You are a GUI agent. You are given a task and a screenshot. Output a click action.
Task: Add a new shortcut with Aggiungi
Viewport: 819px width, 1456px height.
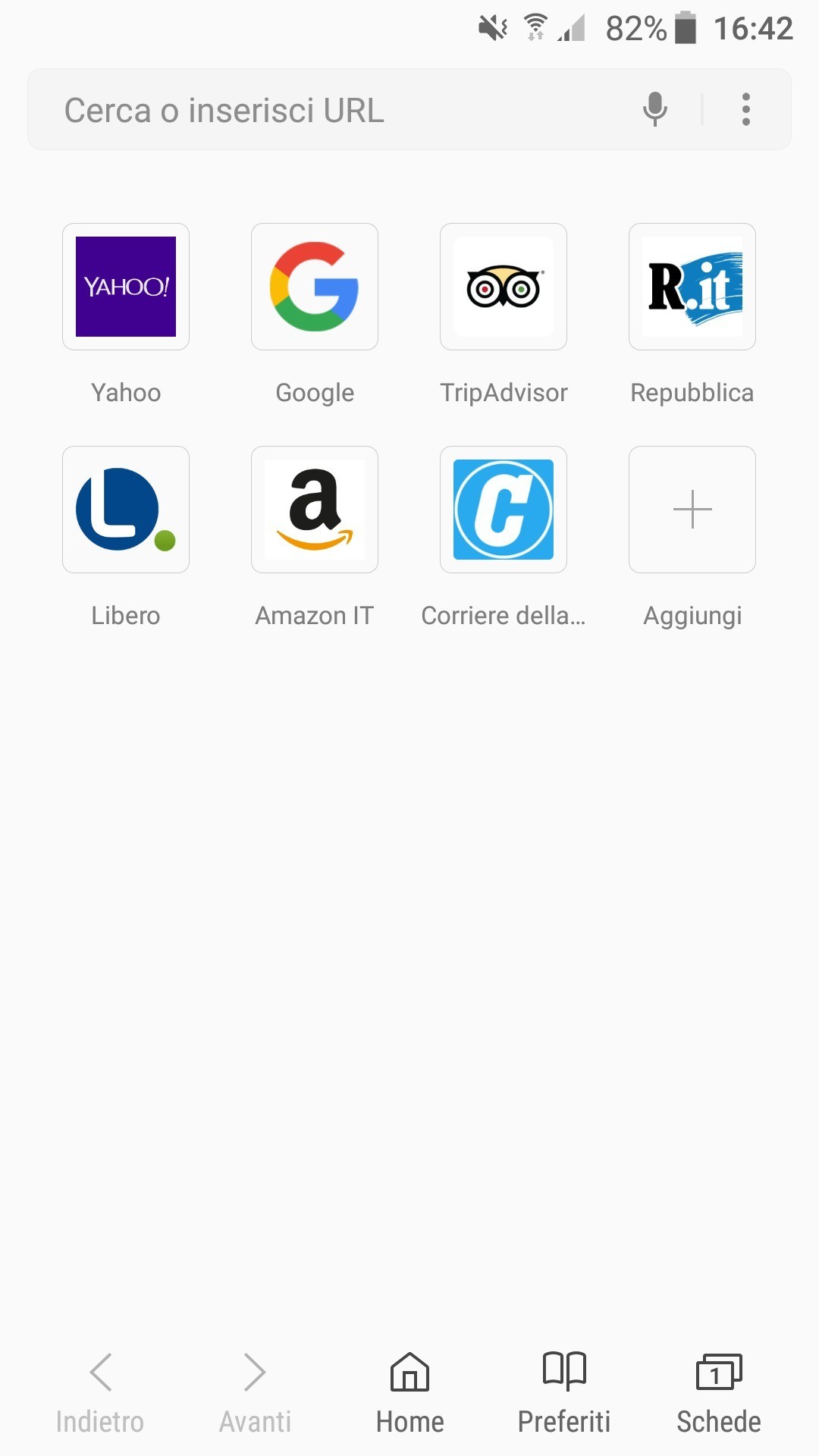[692, 510]
